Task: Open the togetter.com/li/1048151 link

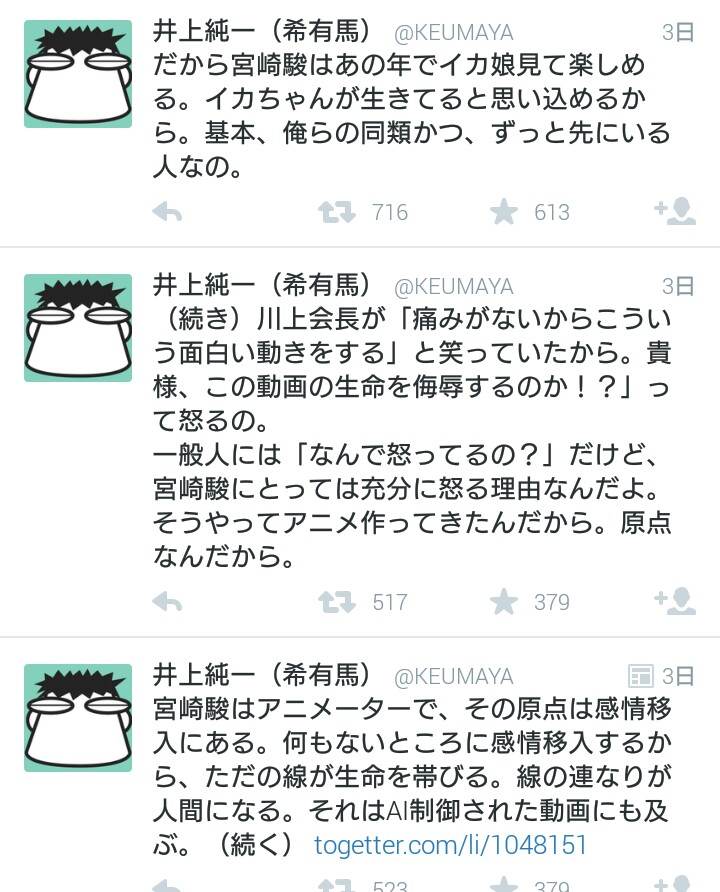Action: [x=450, y=845]
